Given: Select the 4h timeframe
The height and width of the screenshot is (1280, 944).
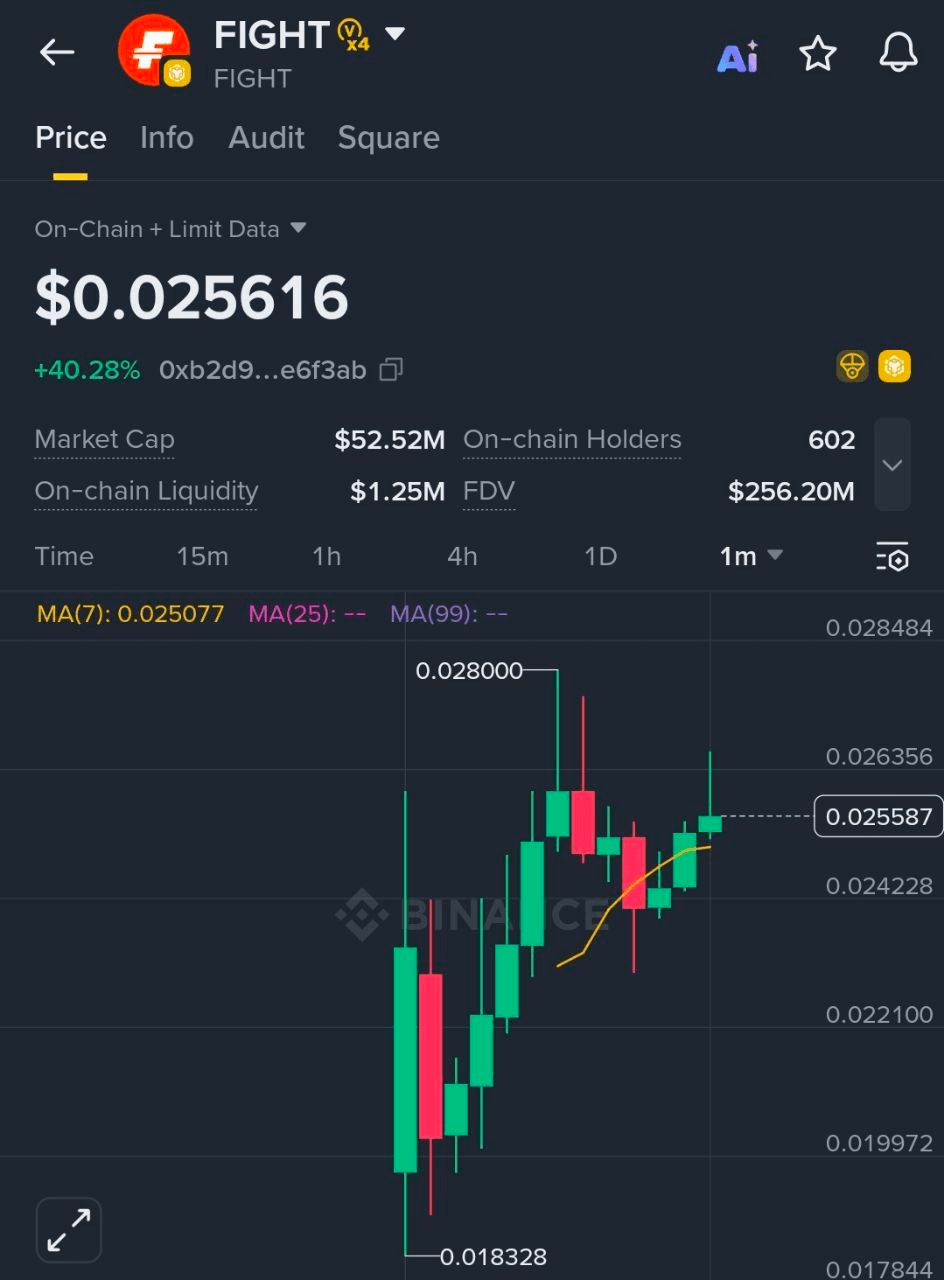Looking at the screenshot, I should pos(462,556).
